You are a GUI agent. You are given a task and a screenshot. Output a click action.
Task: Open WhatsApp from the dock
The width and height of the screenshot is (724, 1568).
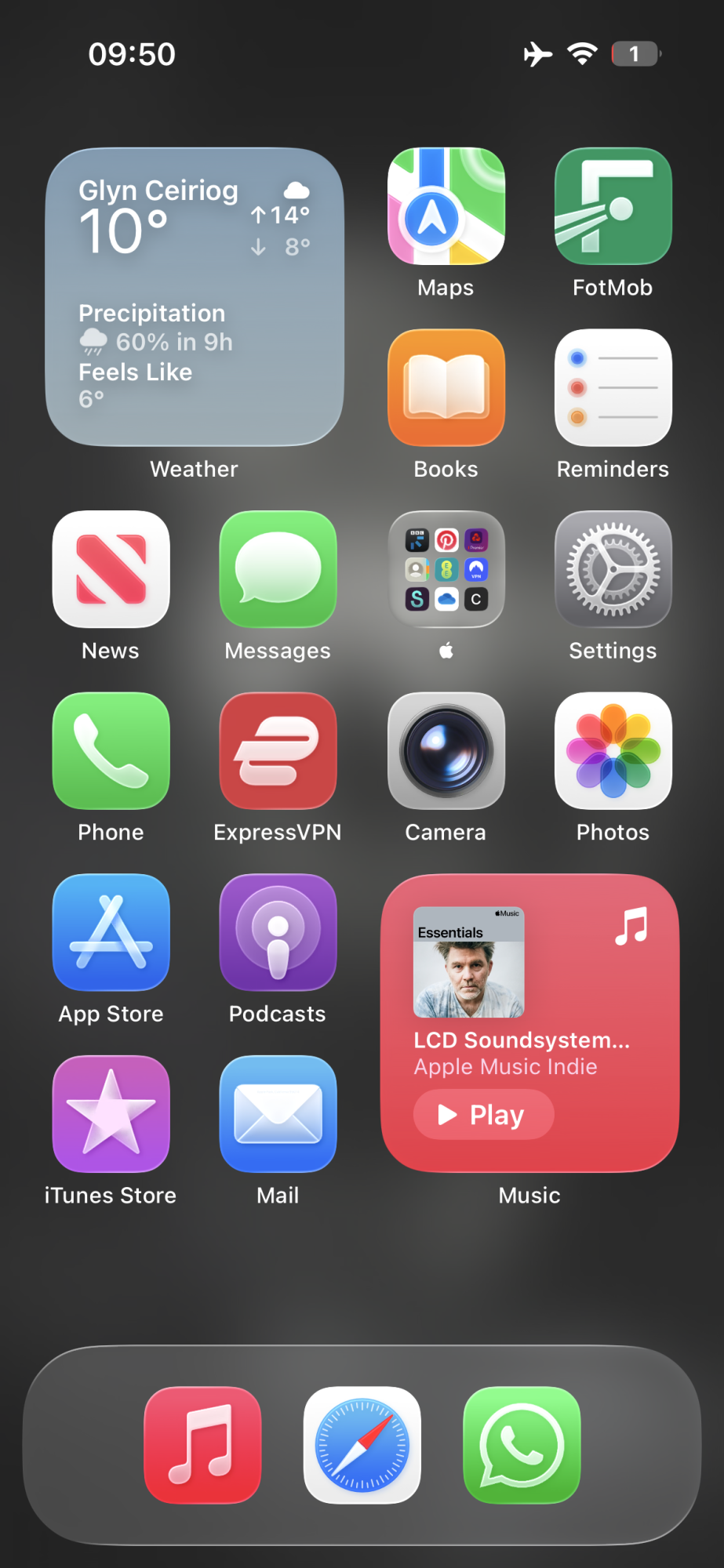[x=522, y=1445]
